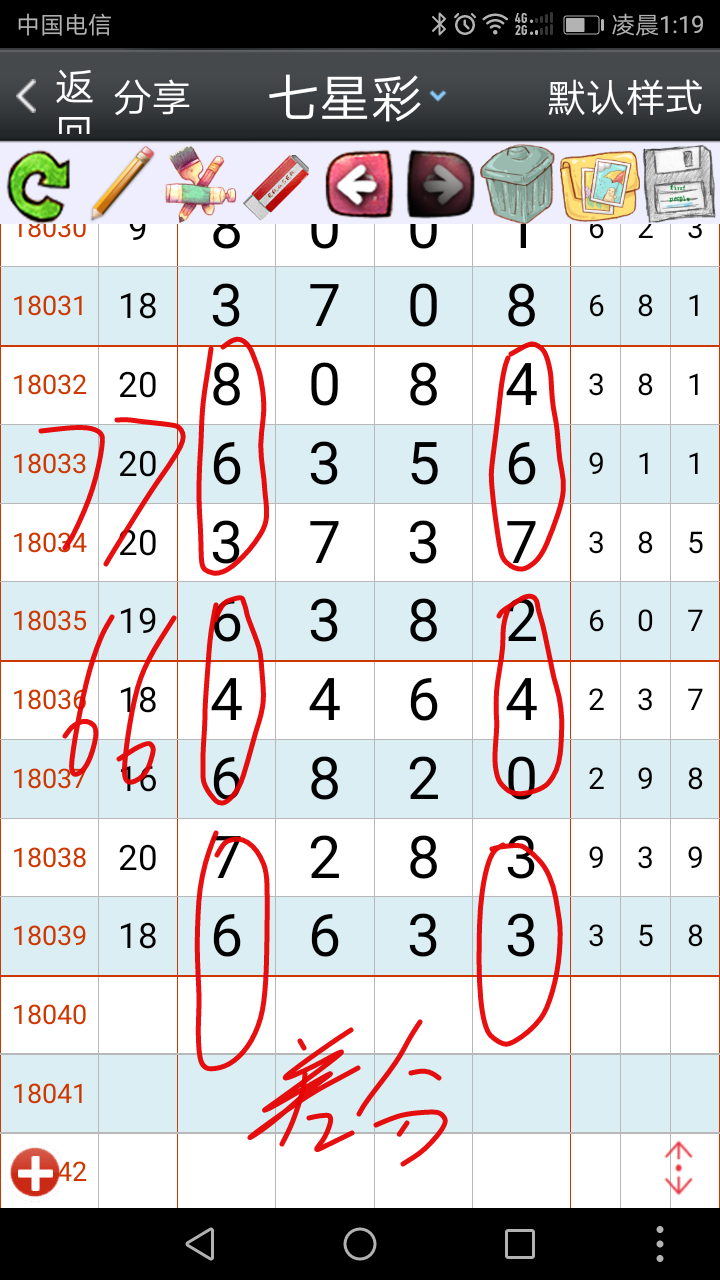Go to the system home screen
This screenshot has height=1280, width=720.
pos(360,1244)
